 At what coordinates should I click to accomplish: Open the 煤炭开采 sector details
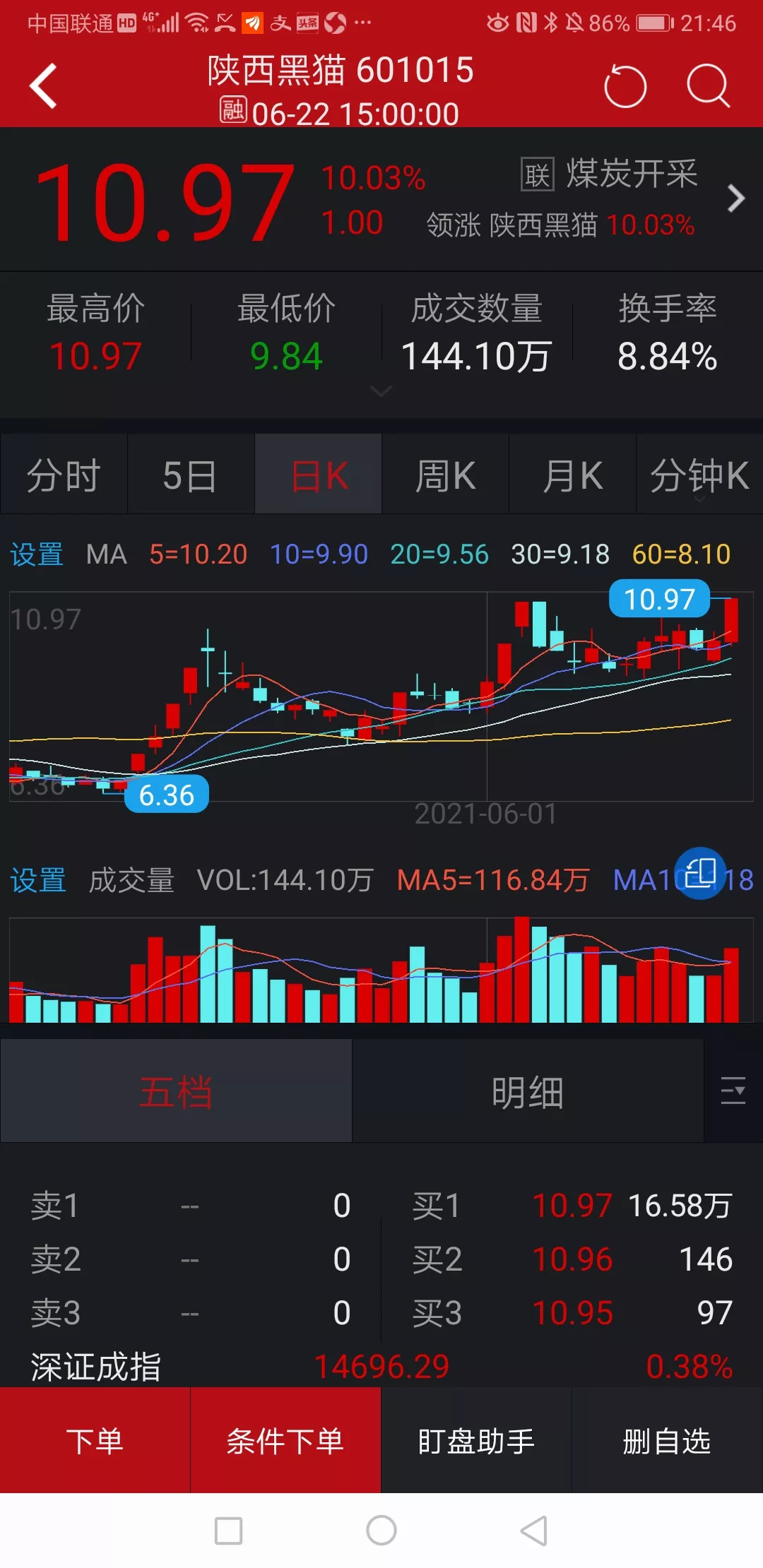[632, 174]
